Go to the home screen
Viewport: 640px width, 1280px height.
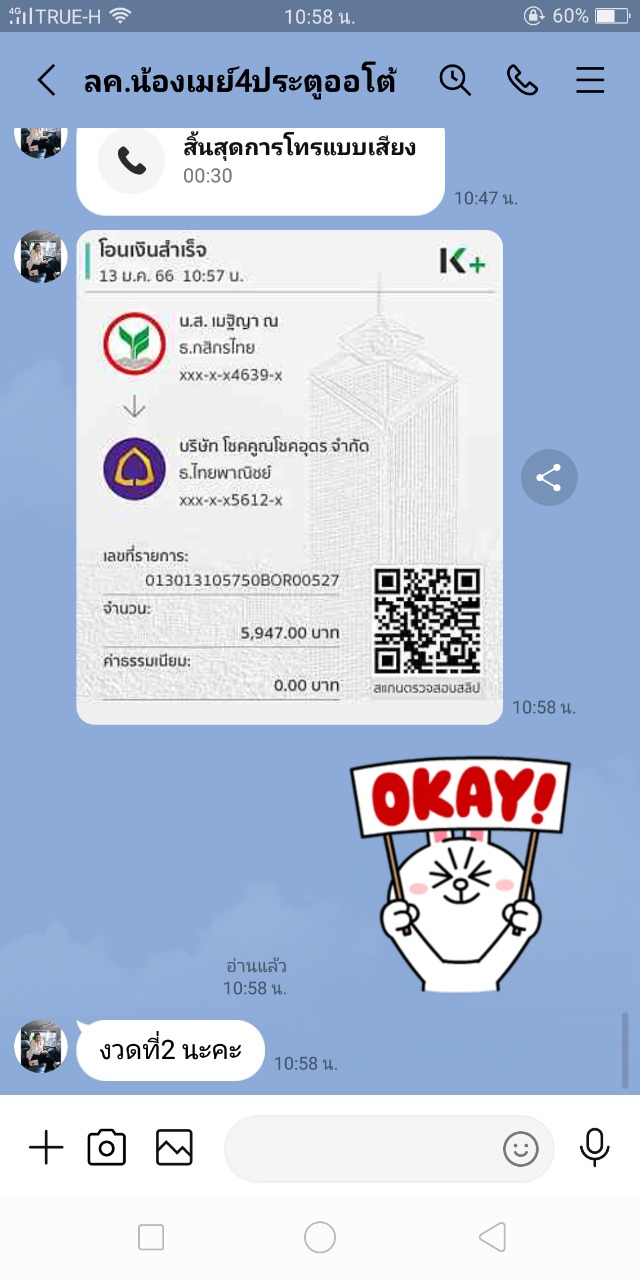tap(320, 1238)
